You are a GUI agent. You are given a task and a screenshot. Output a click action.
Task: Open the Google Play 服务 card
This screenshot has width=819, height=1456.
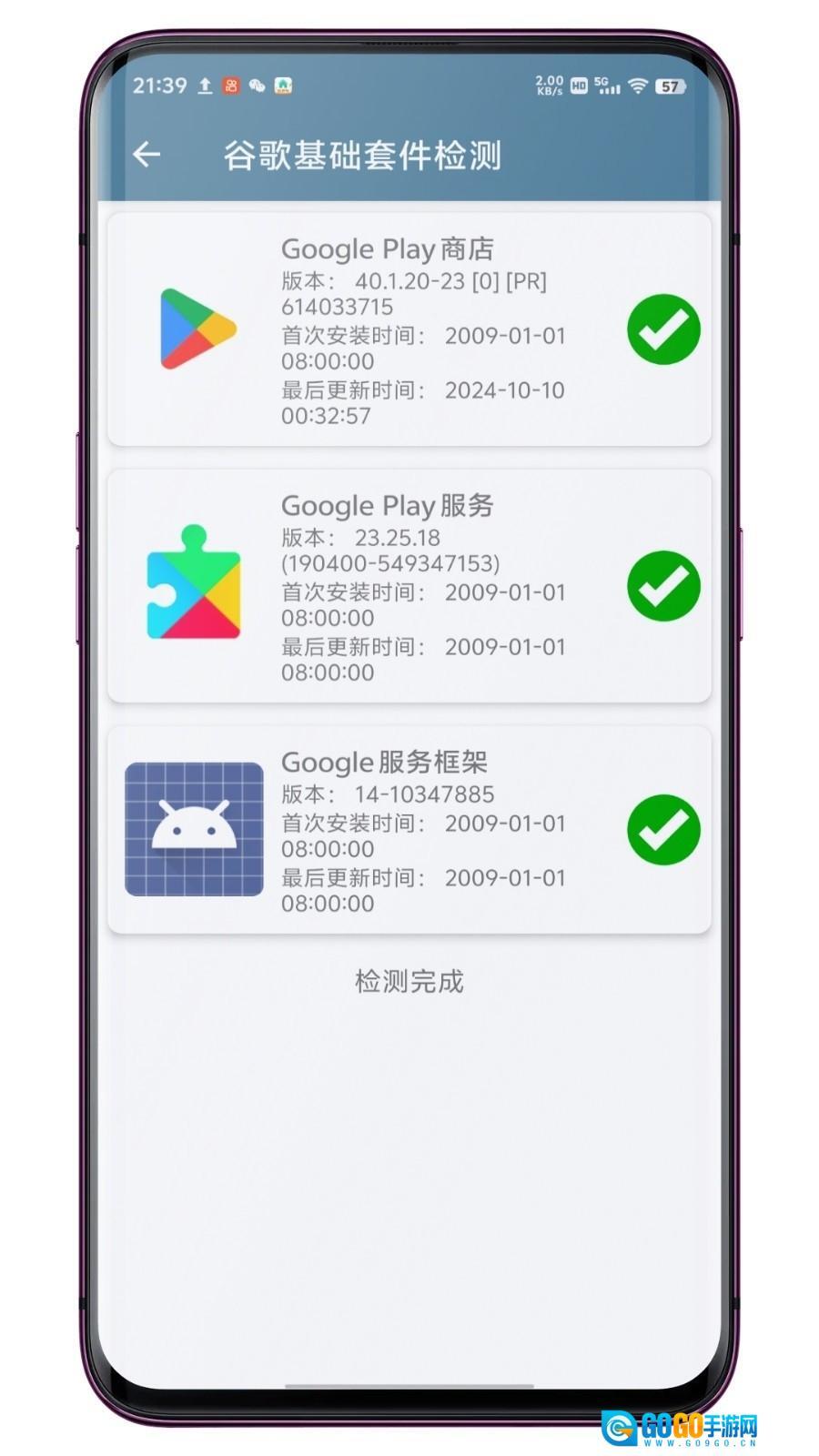coord(409,586)
